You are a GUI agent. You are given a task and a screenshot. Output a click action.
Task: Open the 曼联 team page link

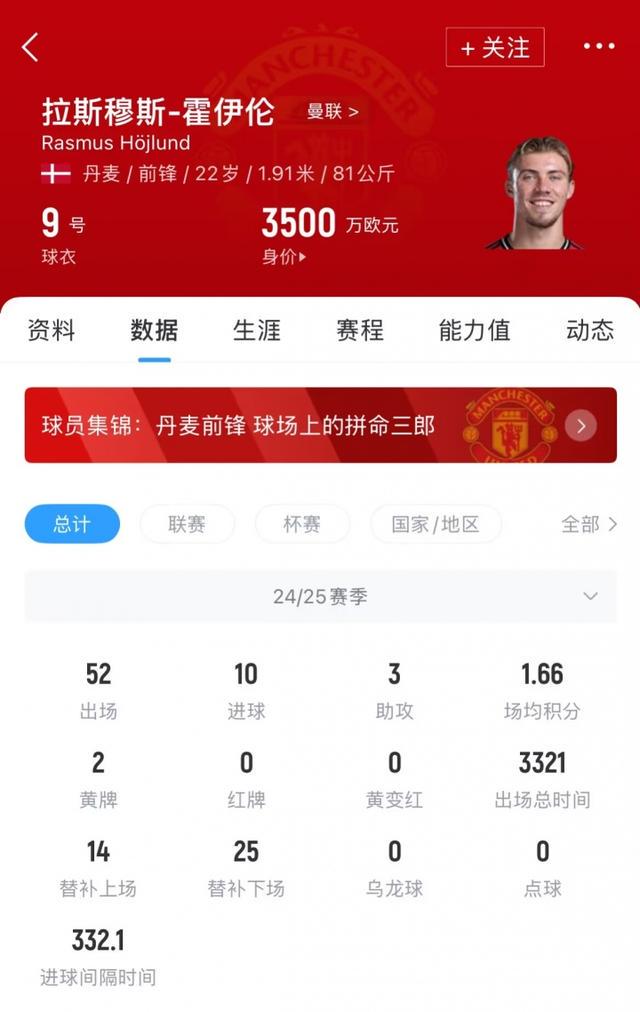coord(332,111)
